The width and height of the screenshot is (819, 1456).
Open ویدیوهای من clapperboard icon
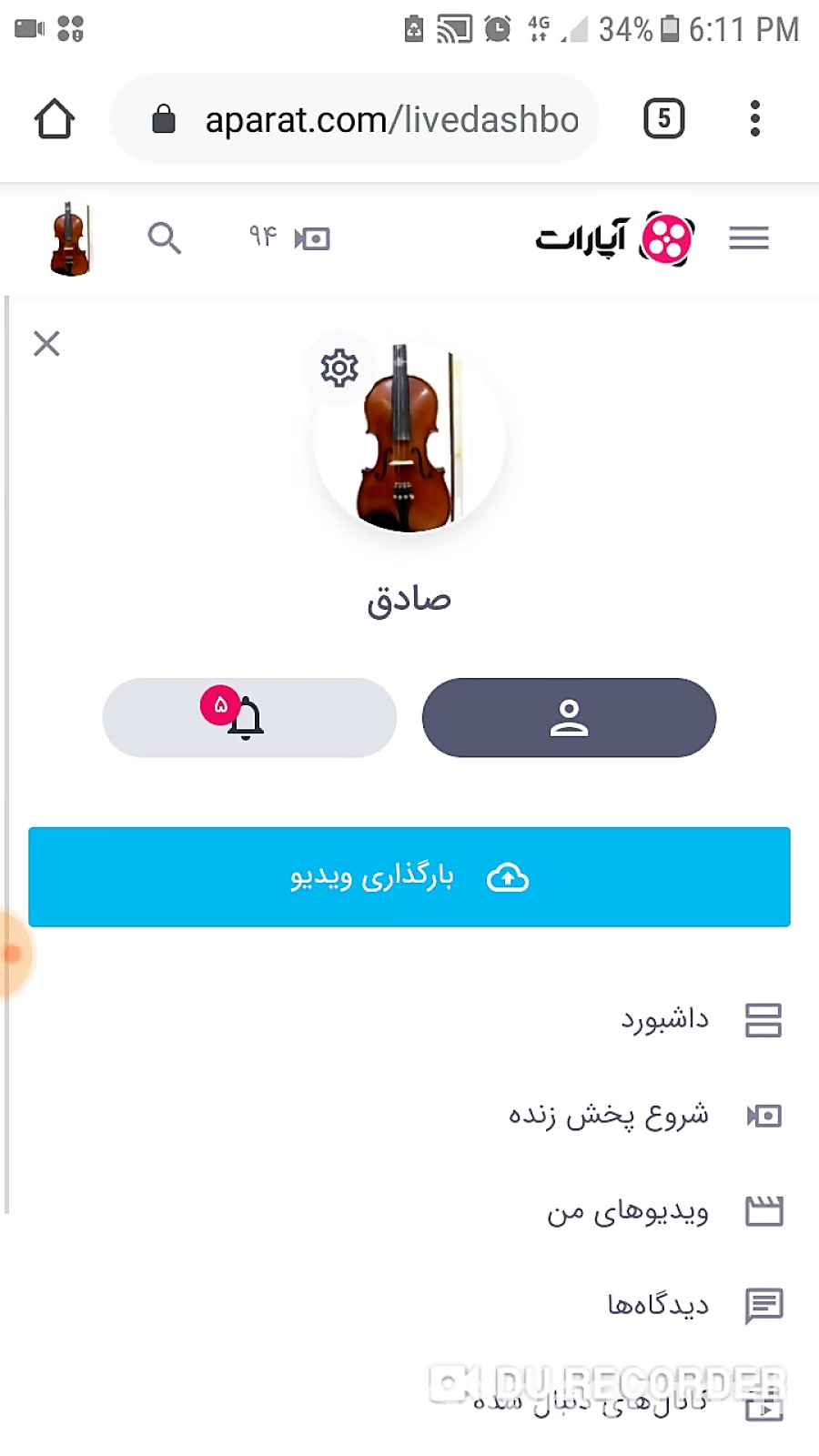point(763,1211)
